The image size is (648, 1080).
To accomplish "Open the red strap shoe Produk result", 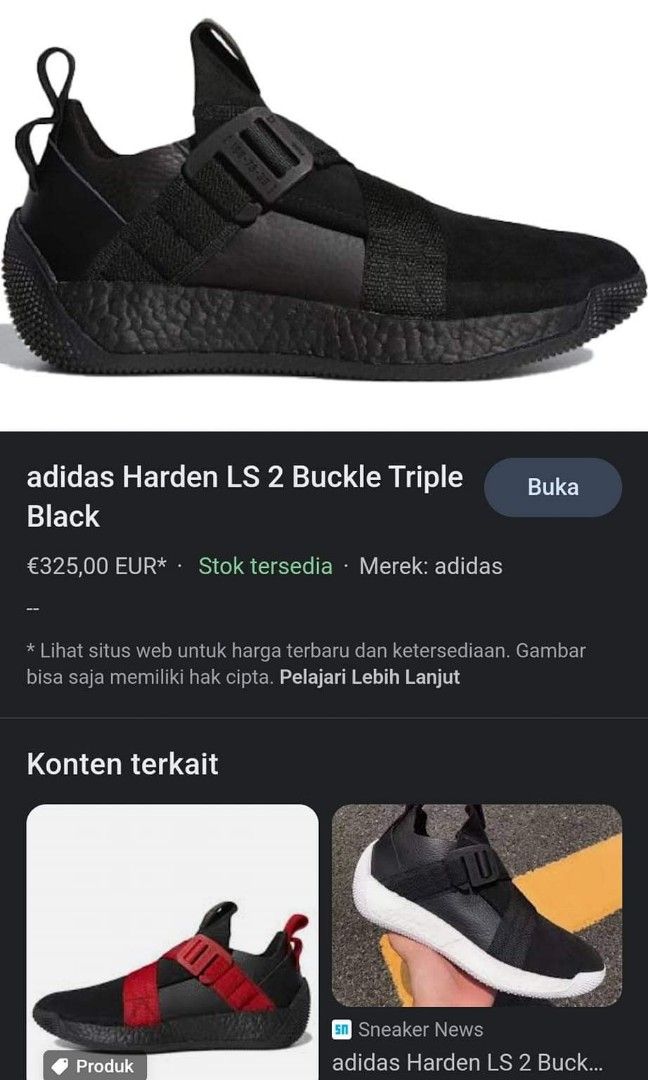I will 172,940.
